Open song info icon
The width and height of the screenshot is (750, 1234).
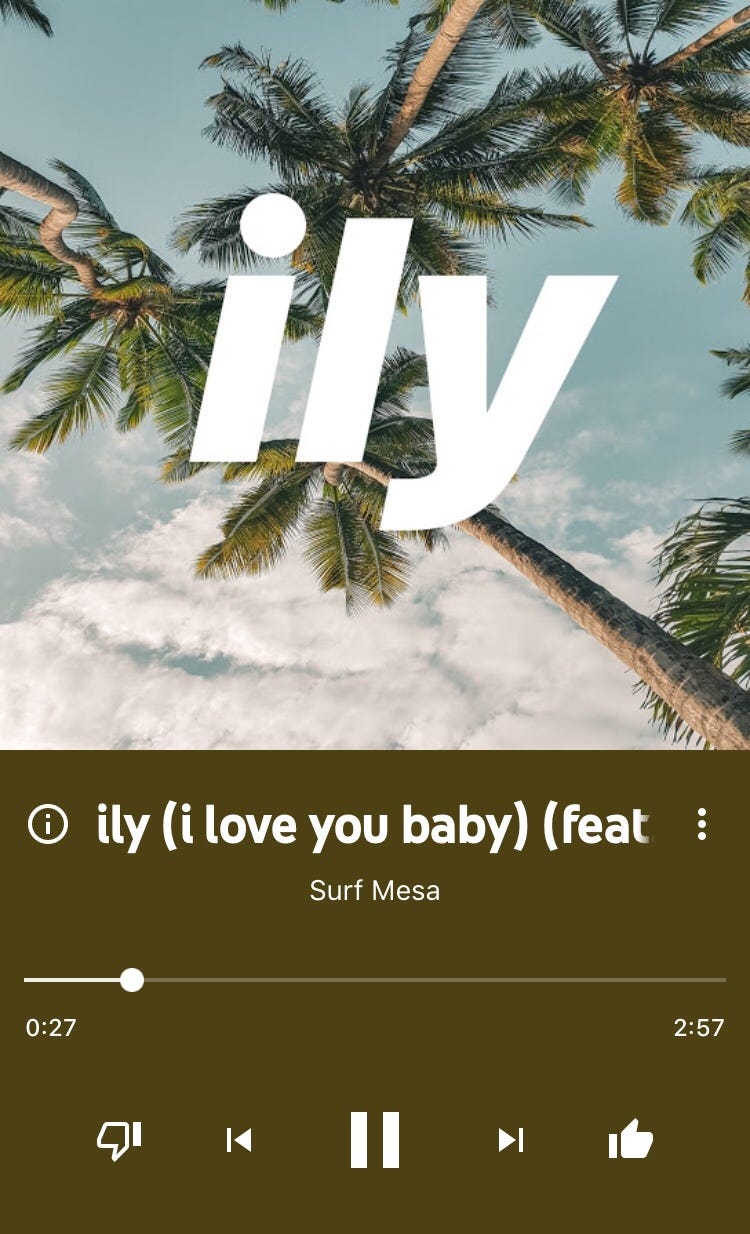(48, 825)
